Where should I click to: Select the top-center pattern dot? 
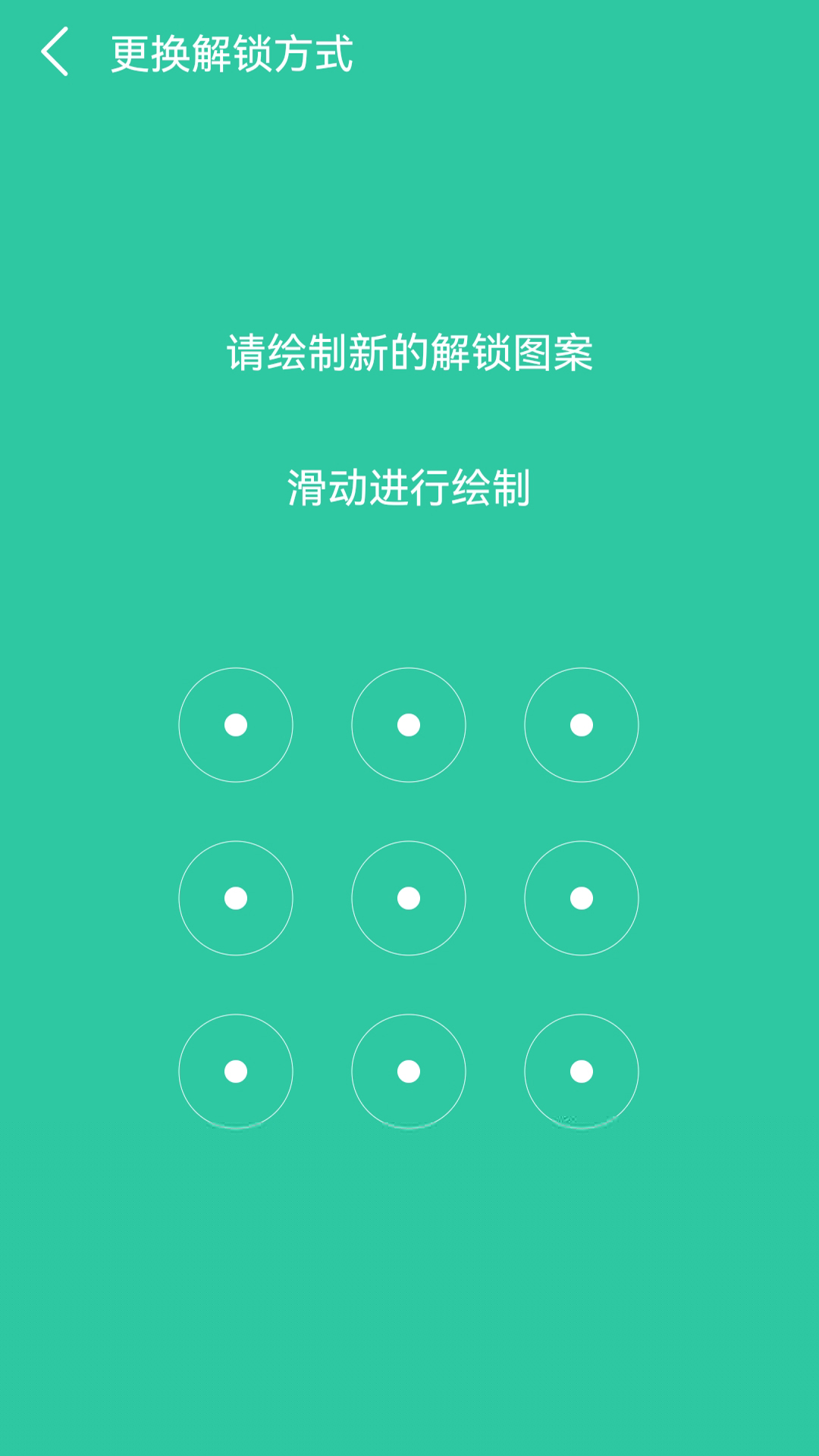click(x=409, y=725)
